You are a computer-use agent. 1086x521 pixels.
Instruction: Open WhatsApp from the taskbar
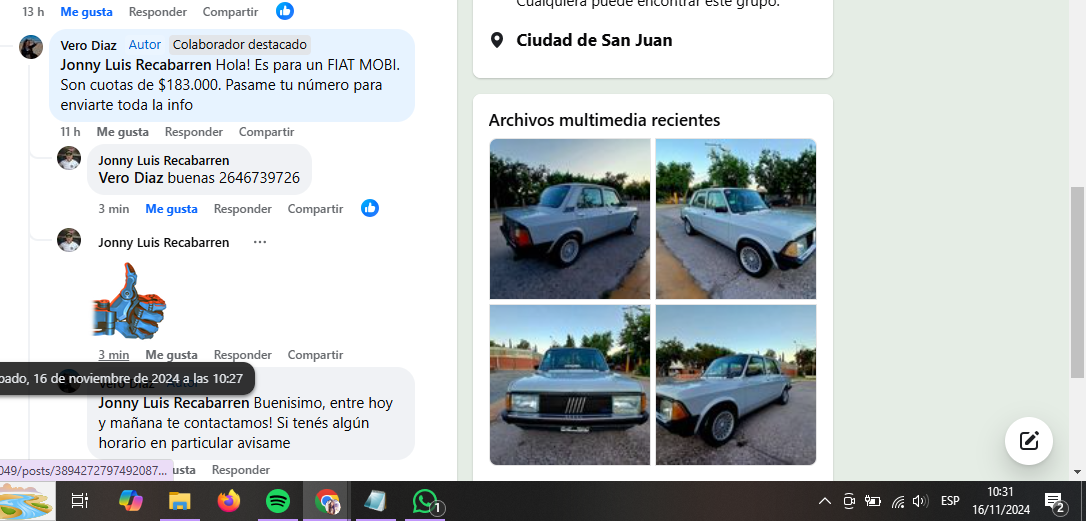425,501
